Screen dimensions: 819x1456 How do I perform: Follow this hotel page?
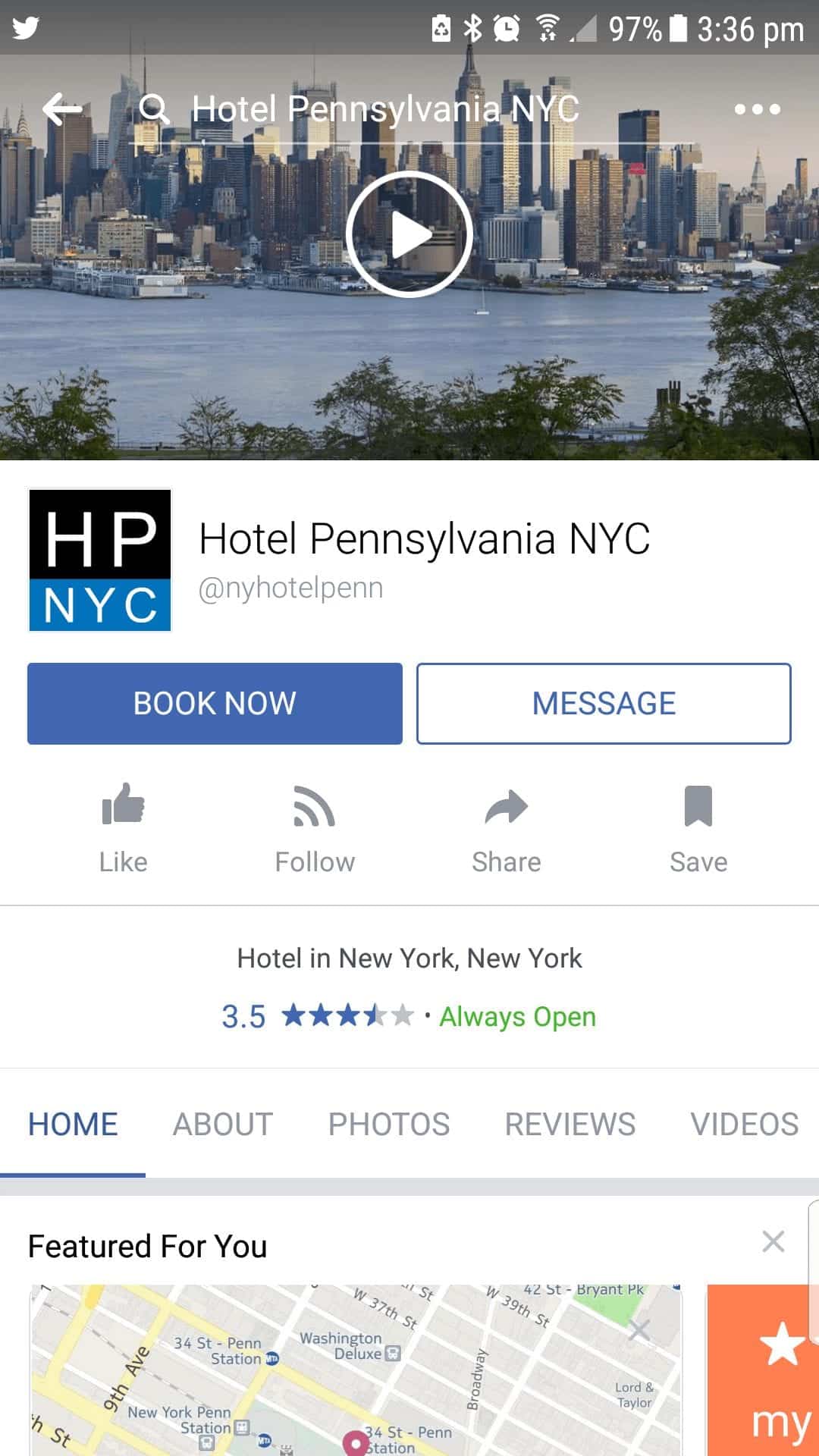click(x=315, y=829)
